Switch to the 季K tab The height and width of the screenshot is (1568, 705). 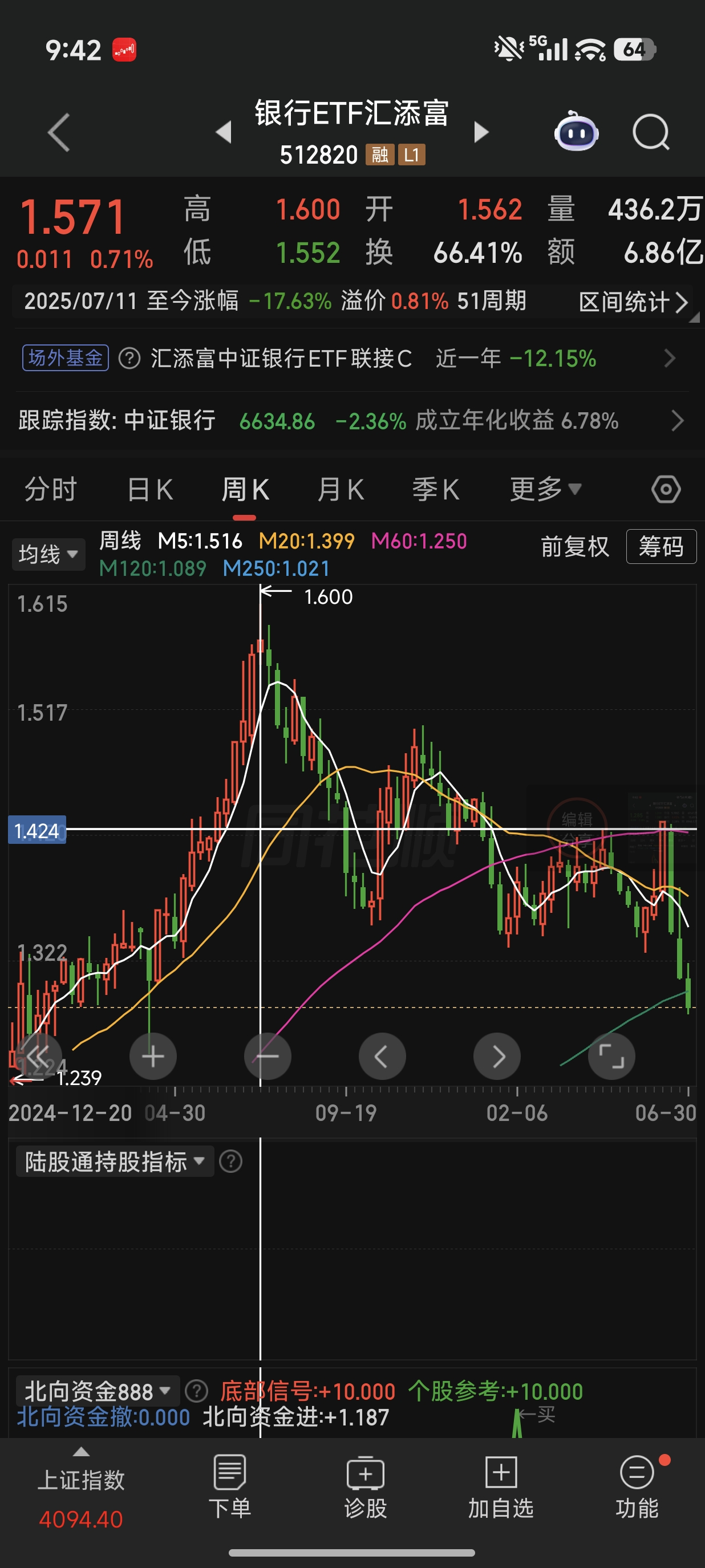pyautogui.click(x=436, y=489)
